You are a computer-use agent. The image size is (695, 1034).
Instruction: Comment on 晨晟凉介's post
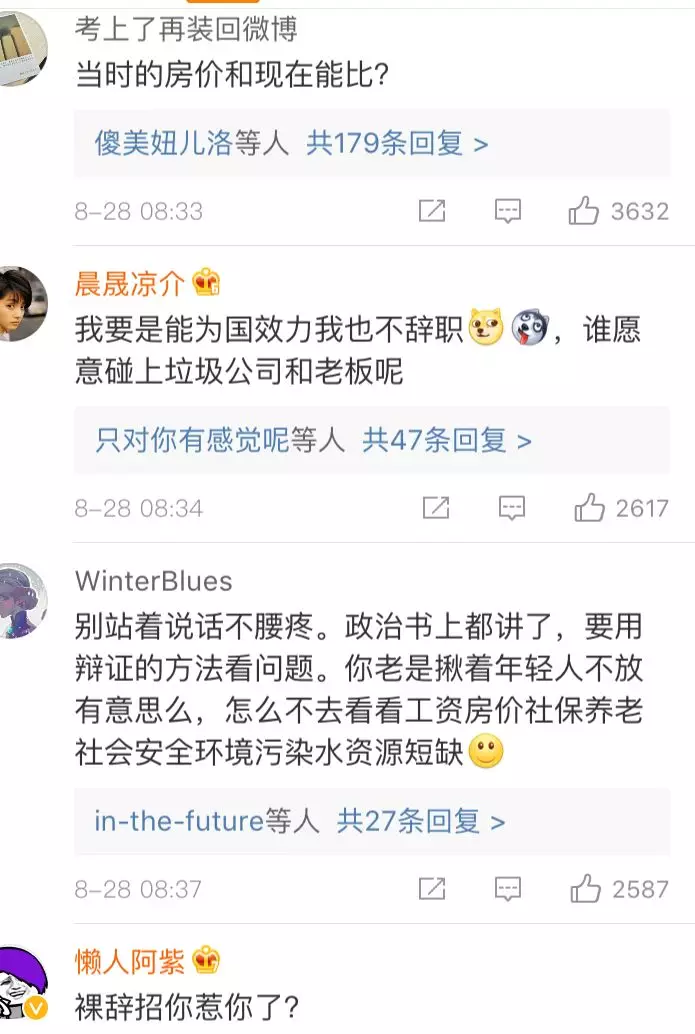click(x=512, y=508)
